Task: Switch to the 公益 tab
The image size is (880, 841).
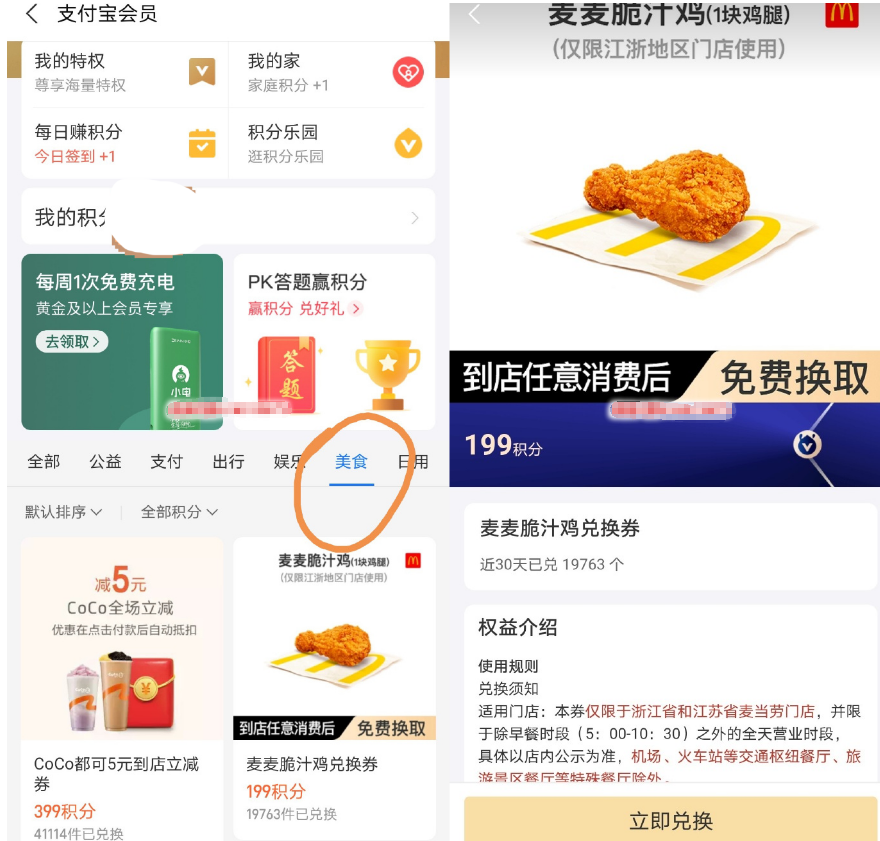Action: [105, 461]
